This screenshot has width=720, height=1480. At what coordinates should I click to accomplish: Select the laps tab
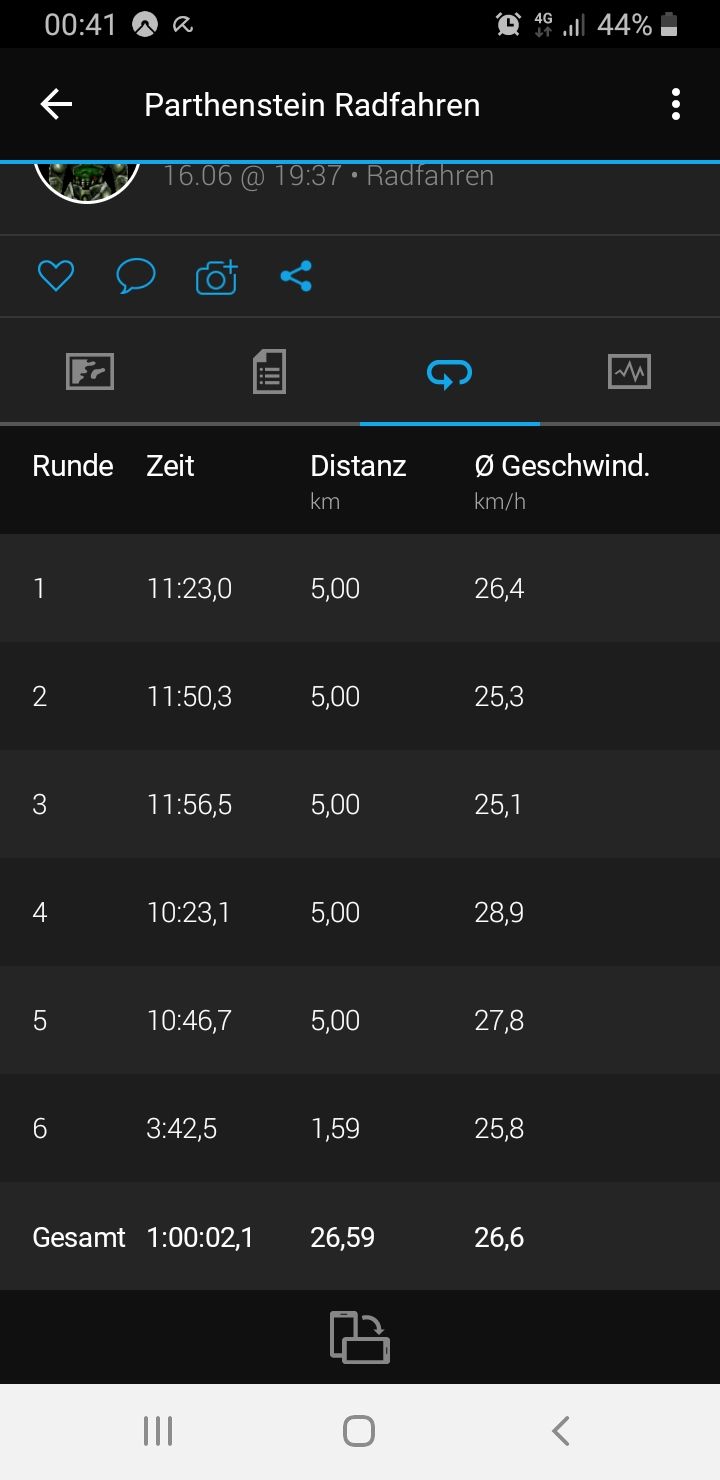(450, 374)
